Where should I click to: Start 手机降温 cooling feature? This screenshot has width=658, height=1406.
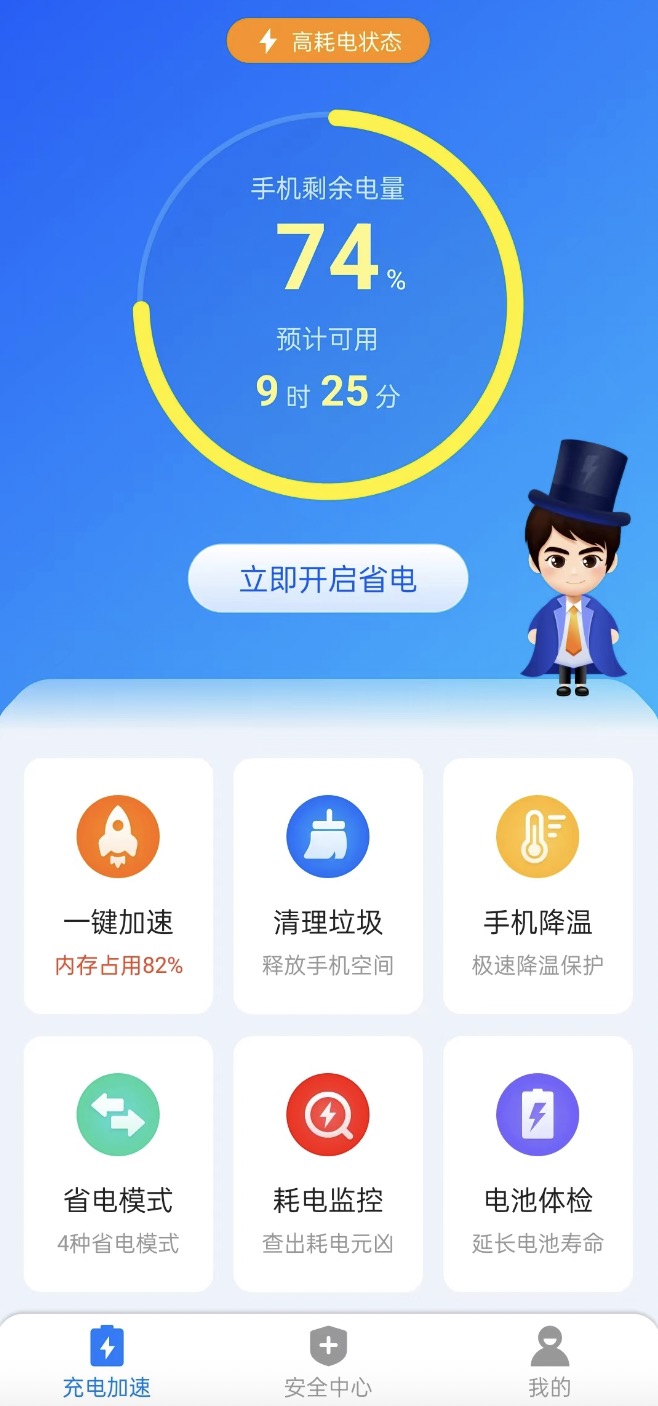coord(538,885)
